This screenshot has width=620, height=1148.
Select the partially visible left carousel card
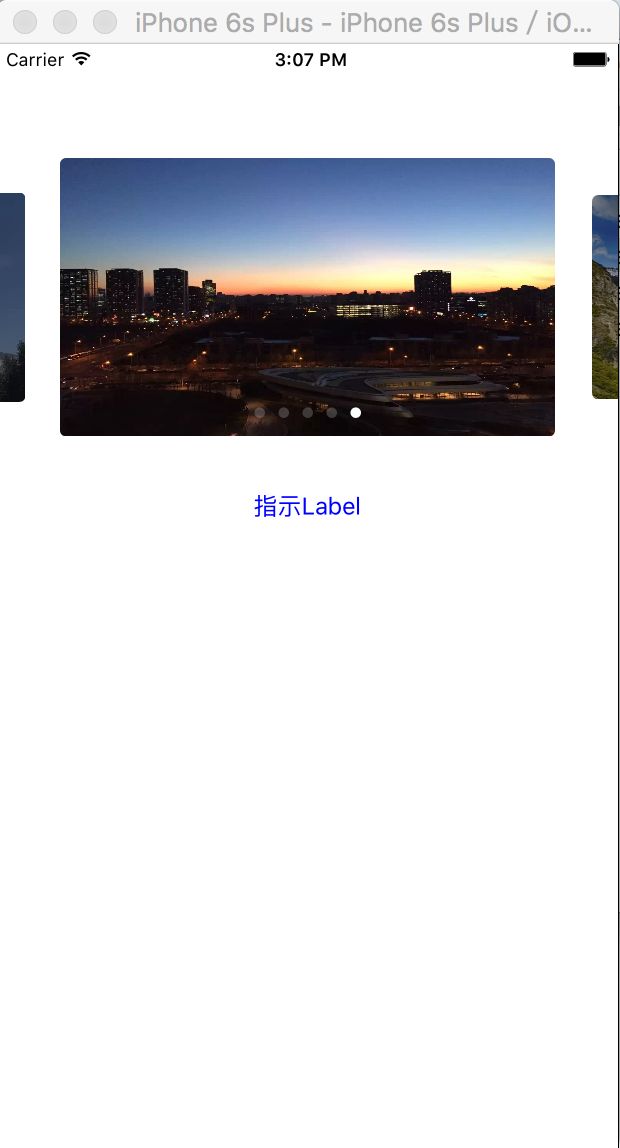tap(12, 297)
